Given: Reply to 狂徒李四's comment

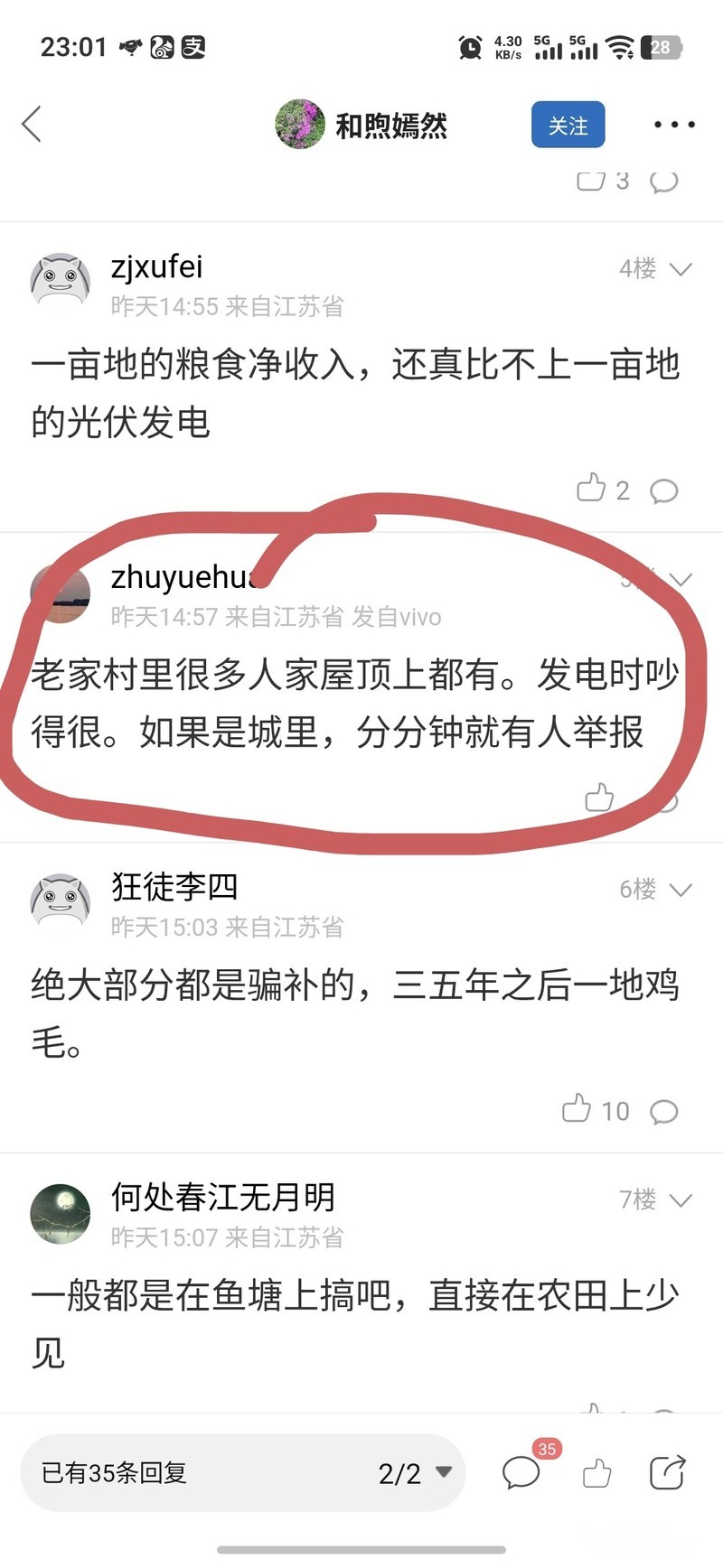Looking at the screenshot, I should click(664, 1111).
